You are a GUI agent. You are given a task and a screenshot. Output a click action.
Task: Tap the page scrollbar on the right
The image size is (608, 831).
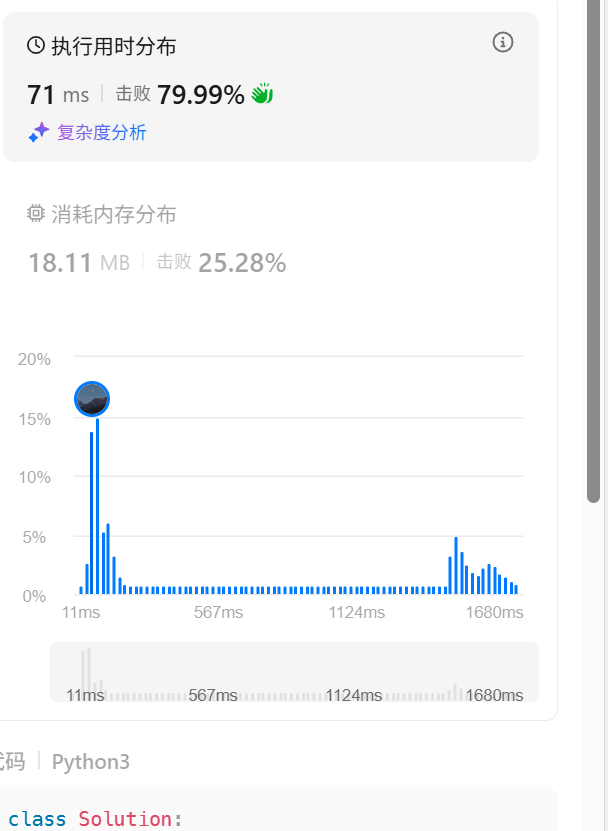click(x=595, y=250)
